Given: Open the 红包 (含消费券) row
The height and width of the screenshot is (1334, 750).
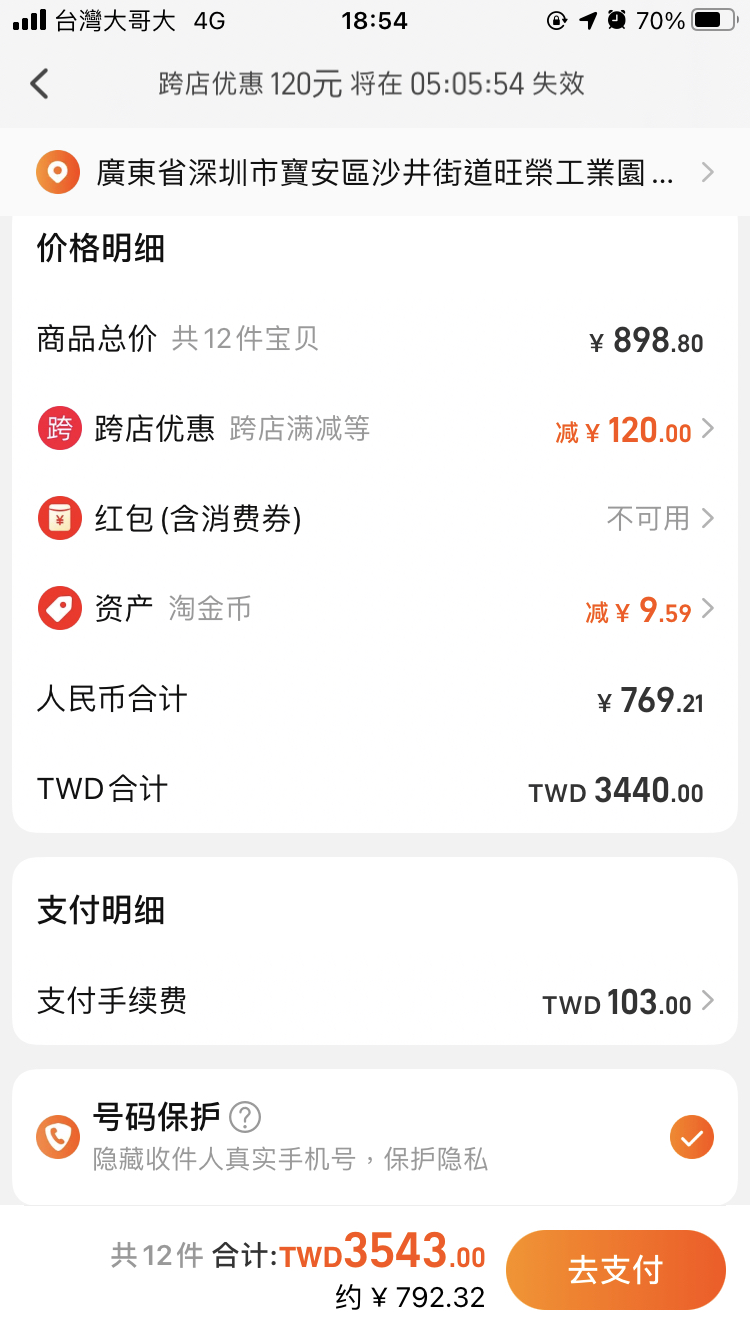Looking at the screenshot, I should (375, 519).
